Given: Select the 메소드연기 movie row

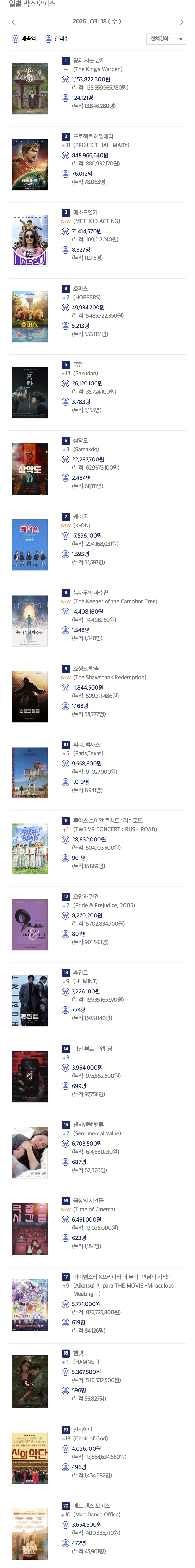Looking at the screenshot, I should coord(85,212).
